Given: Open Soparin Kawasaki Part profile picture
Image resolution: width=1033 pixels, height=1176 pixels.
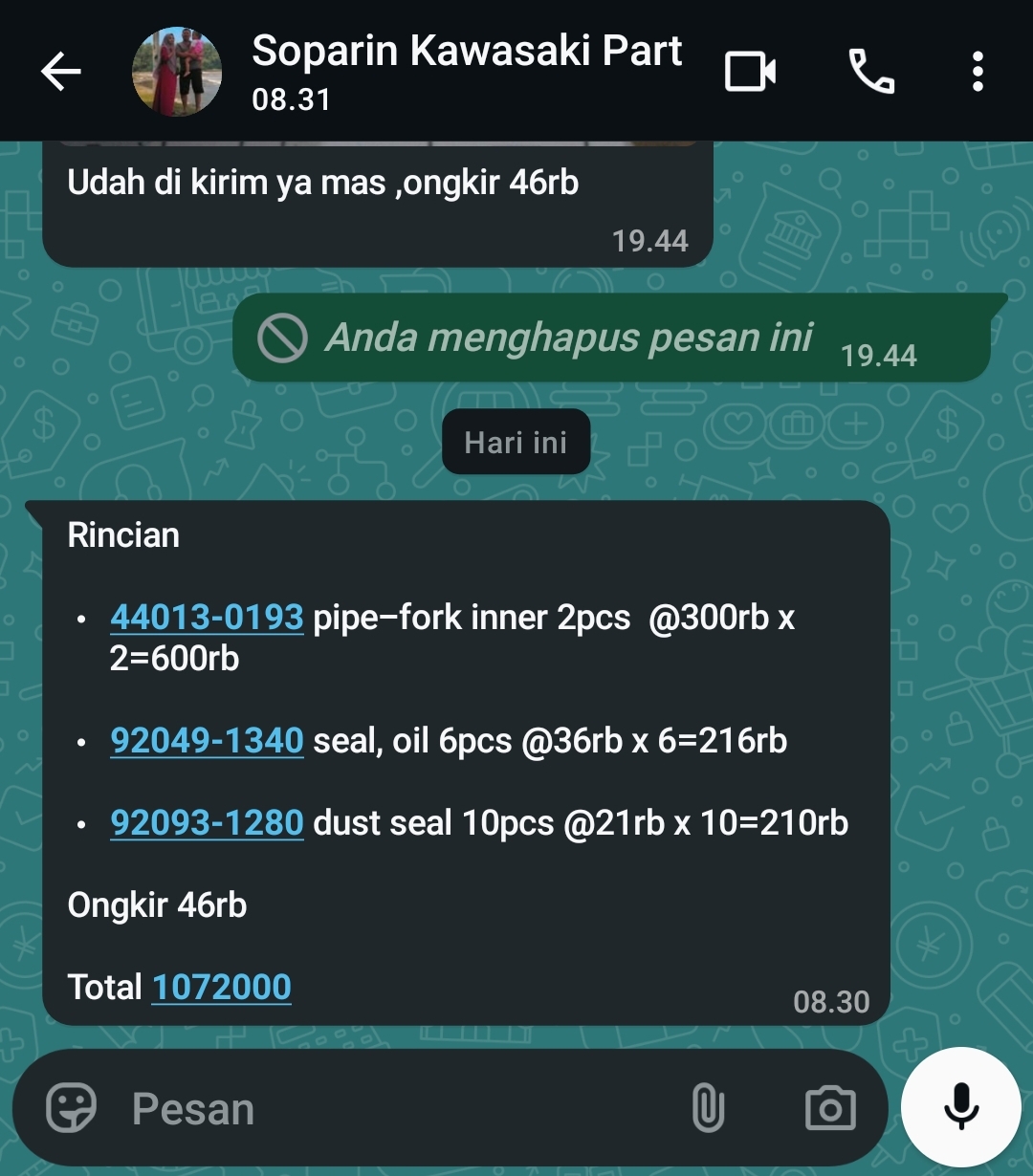Looking at the screenshot, I should tap(177, 72).
